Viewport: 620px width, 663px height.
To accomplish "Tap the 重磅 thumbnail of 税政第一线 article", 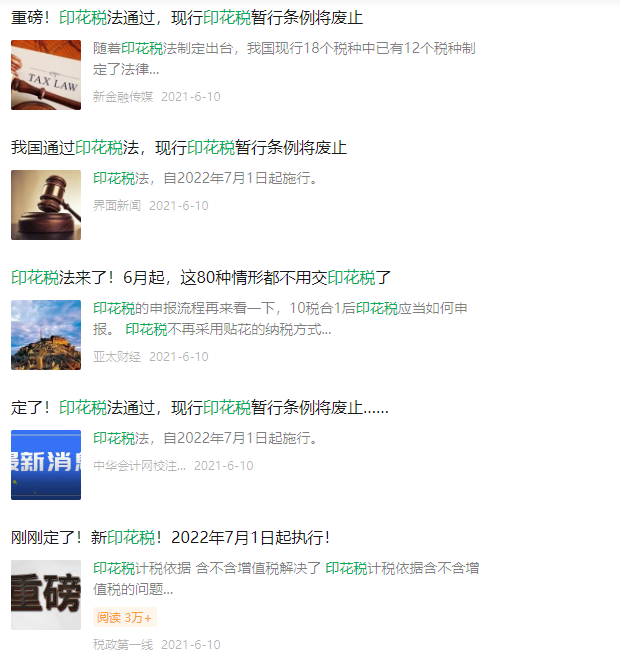I will coord(46,595).
